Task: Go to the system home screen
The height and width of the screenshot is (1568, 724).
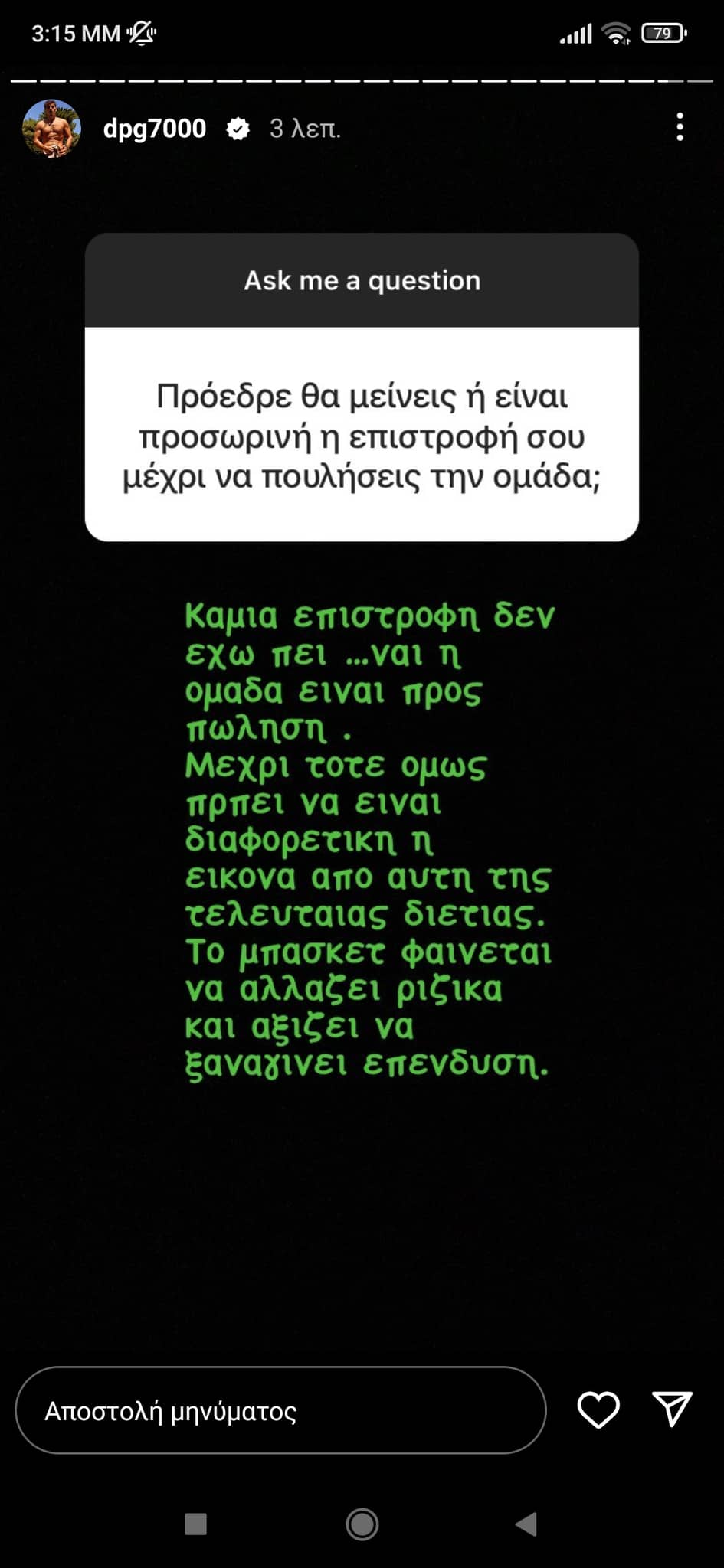Action: point(362,1524)
